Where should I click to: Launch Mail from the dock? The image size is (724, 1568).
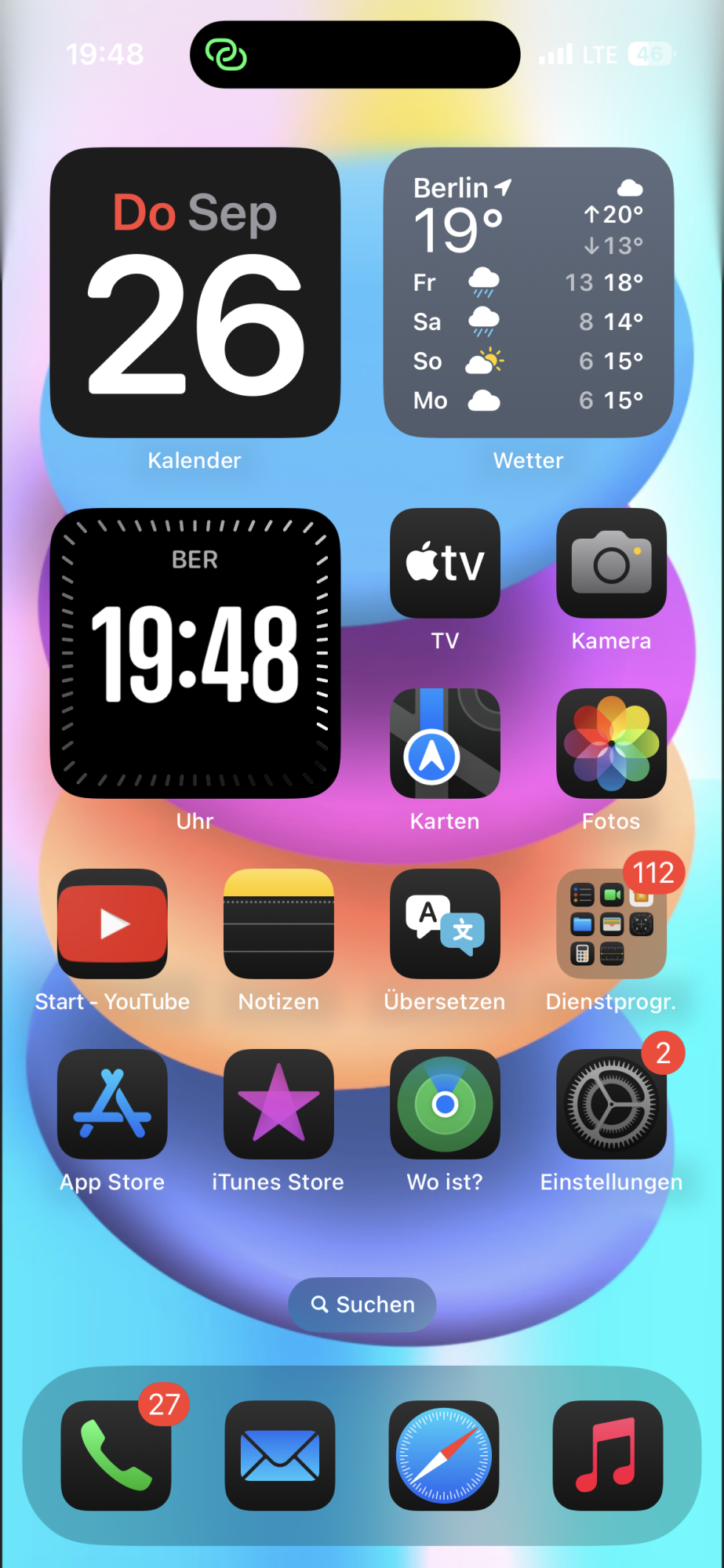(280, 1455)
